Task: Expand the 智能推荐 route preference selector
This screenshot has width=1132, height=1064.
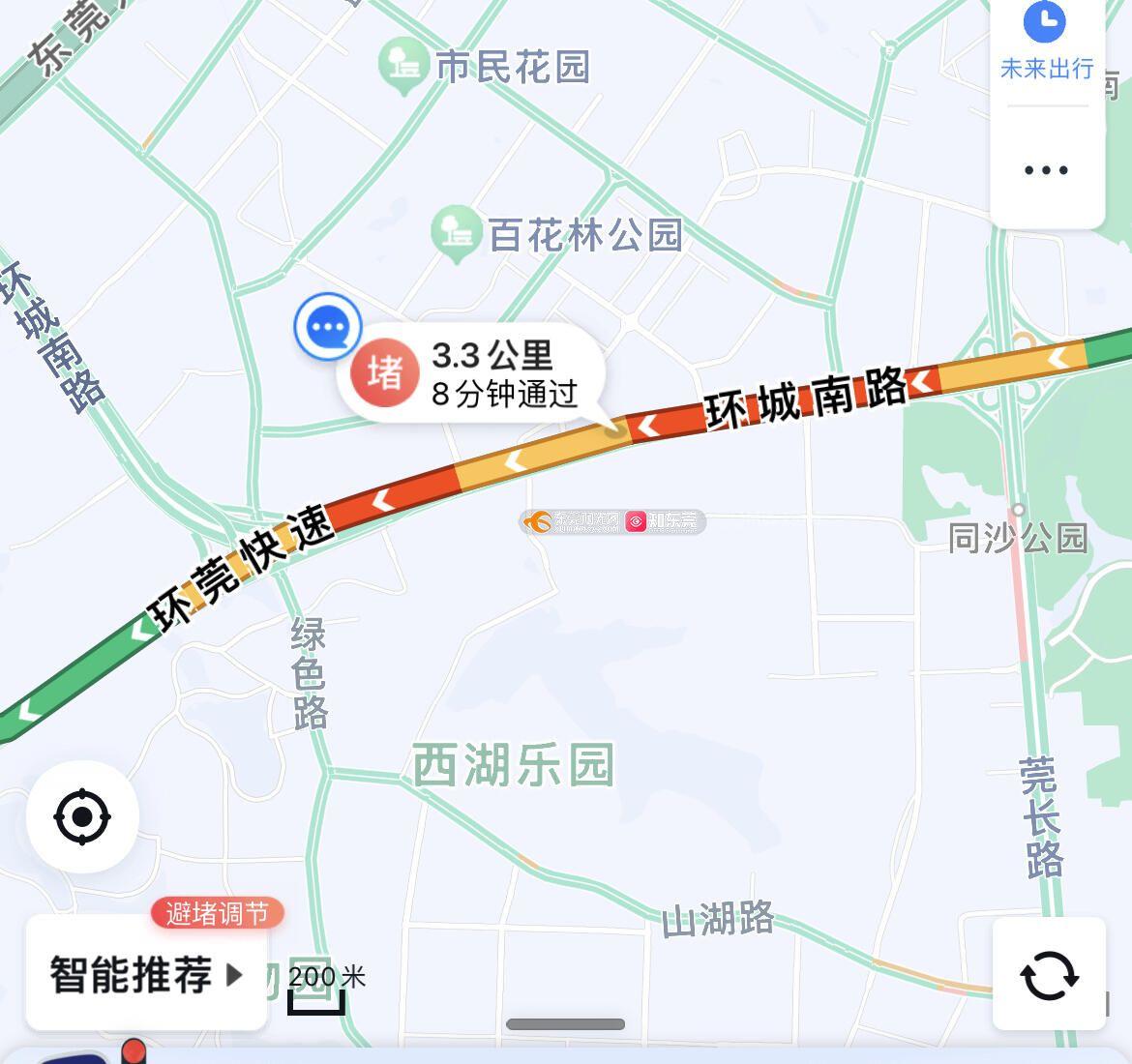Action: 146,973
